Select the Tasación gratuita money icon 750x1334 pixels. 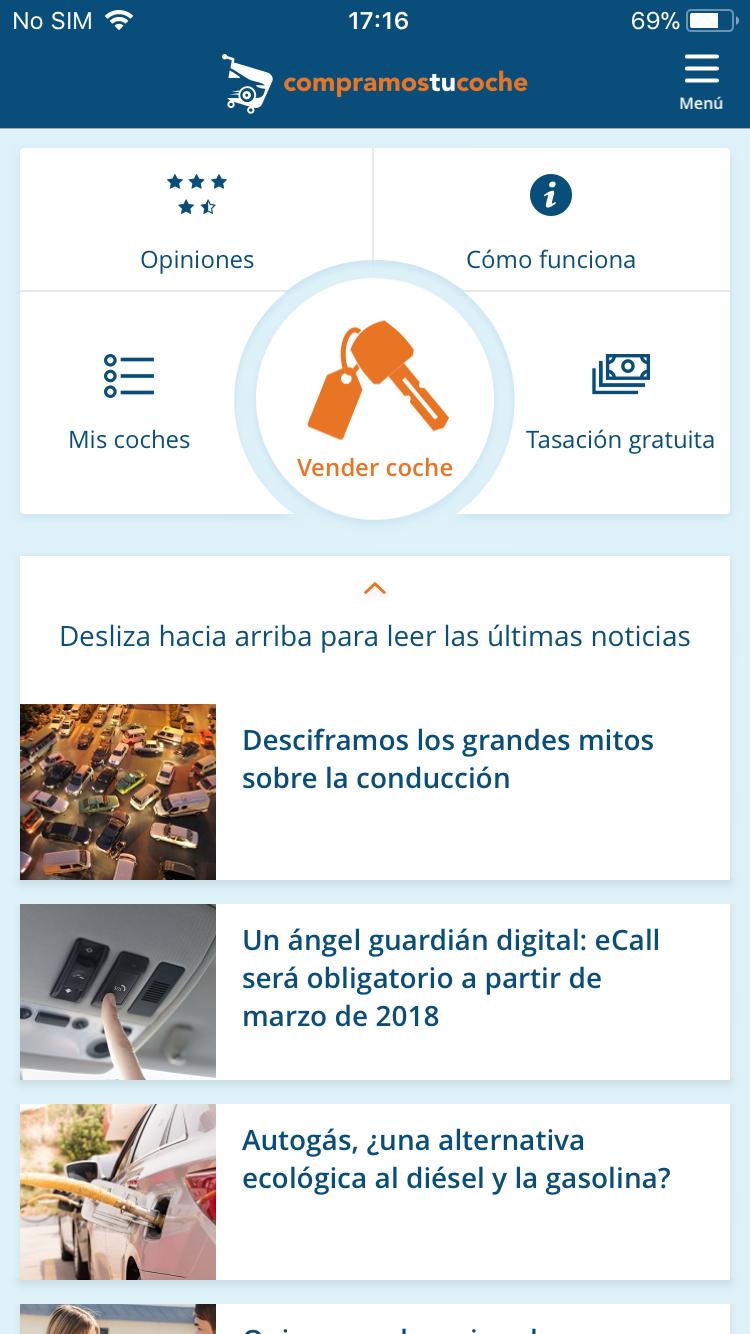(x=621, y=374)
